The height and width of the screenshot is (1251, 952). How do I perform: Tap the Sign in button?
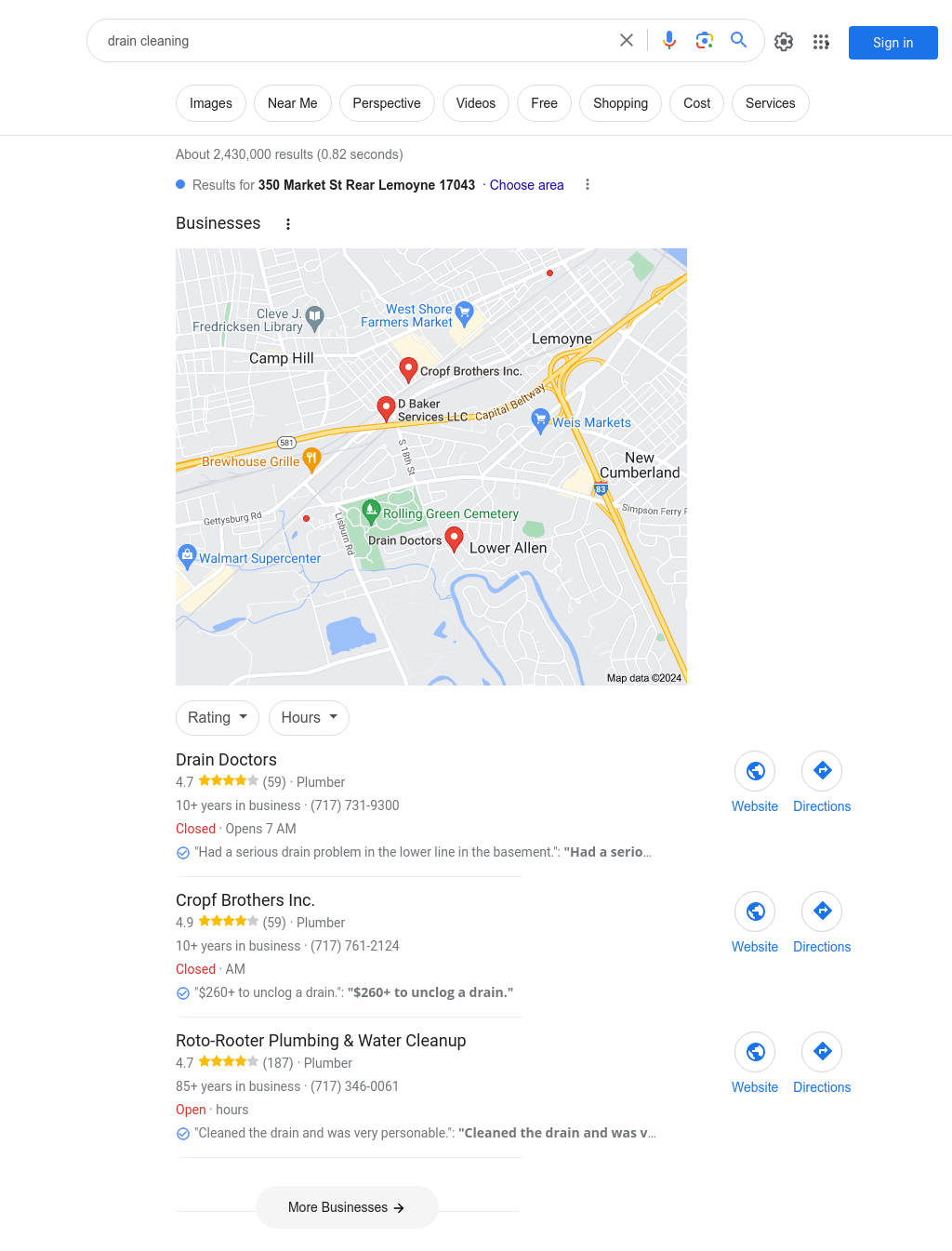click(x=892, y=43)
